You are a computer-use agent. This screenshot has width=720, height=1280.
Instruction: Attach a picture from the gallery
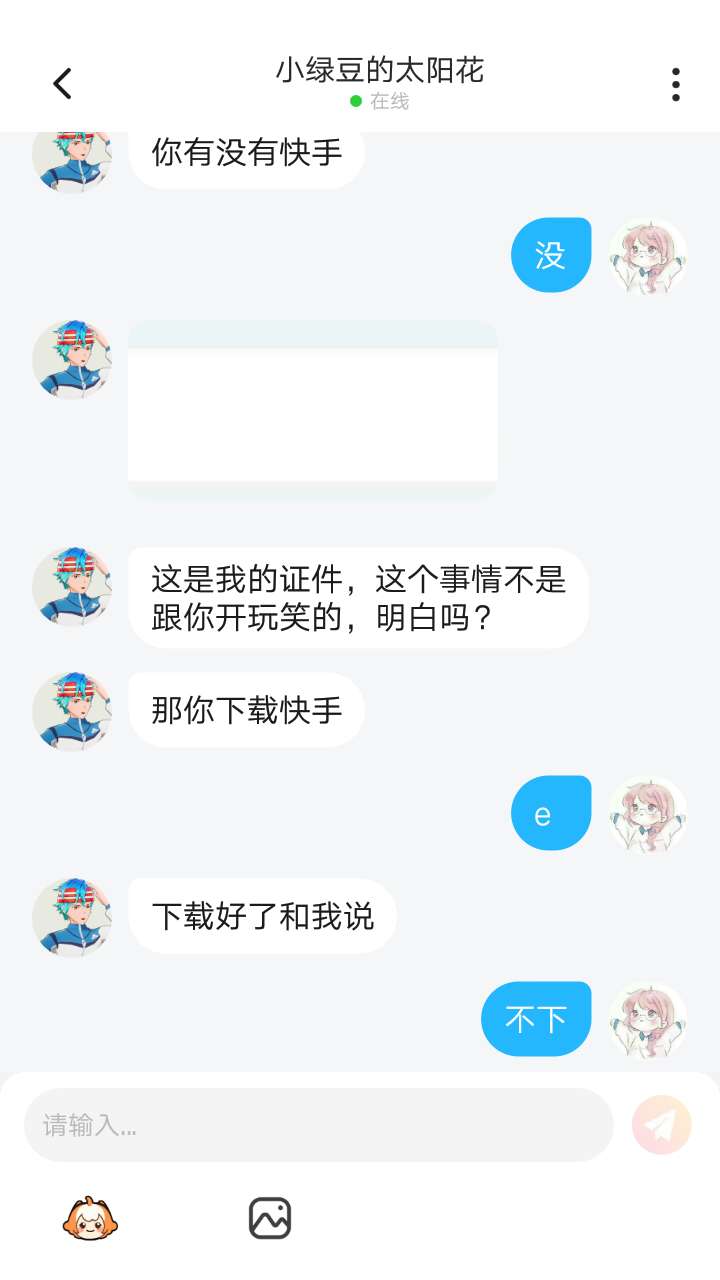(x=270, y=1218)
